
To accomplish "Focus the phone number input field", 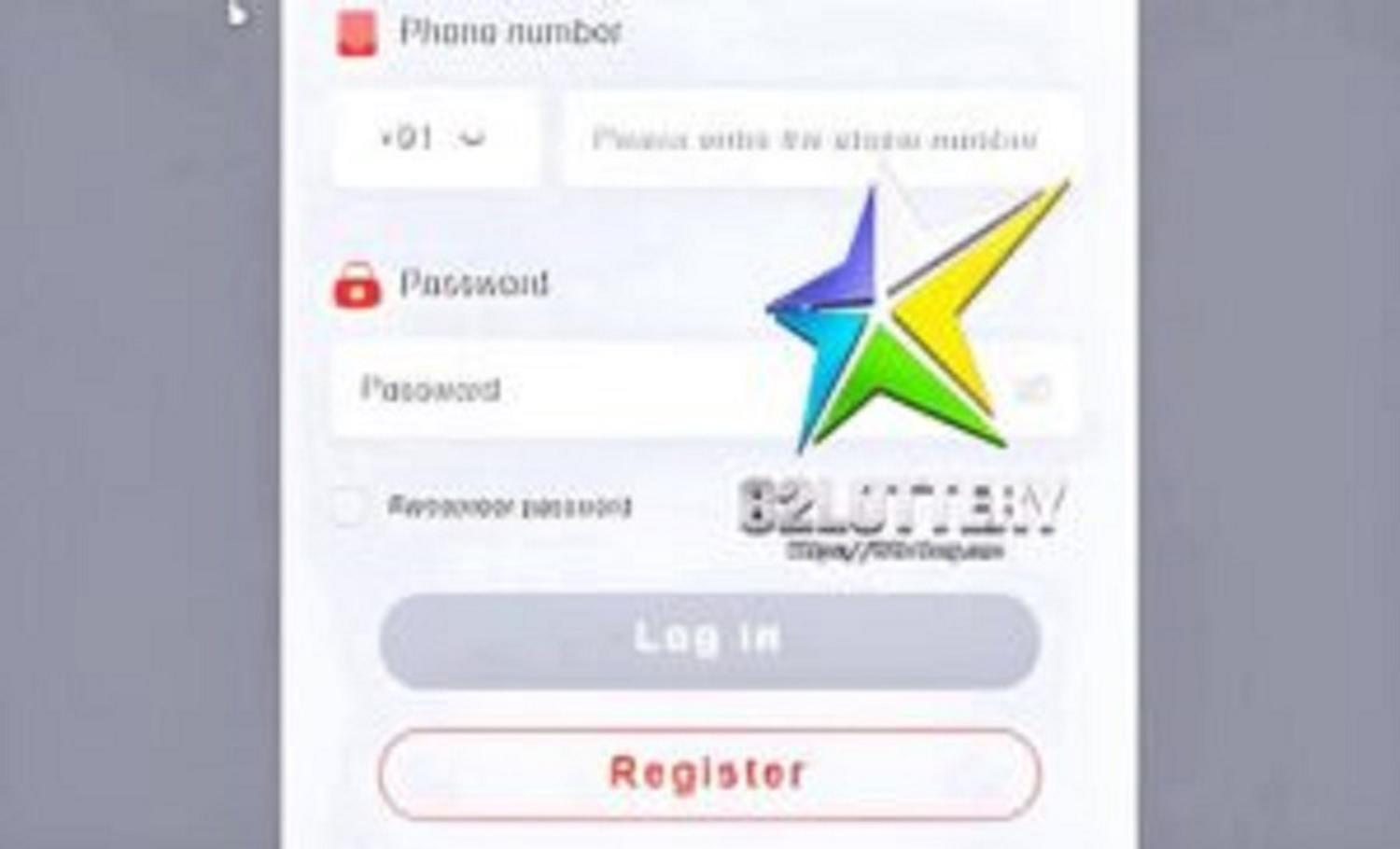I will (x=814, y=139).
